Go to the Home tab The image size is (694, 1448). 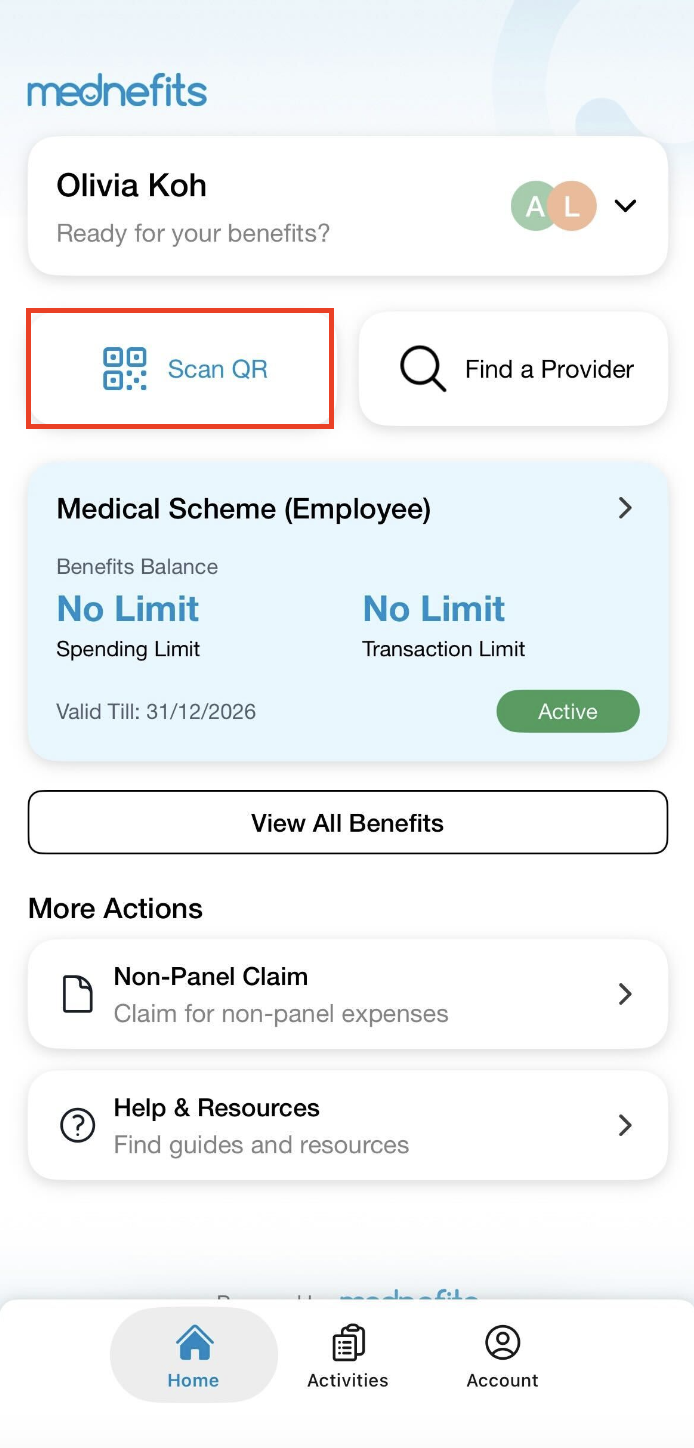coord(193,1356)
